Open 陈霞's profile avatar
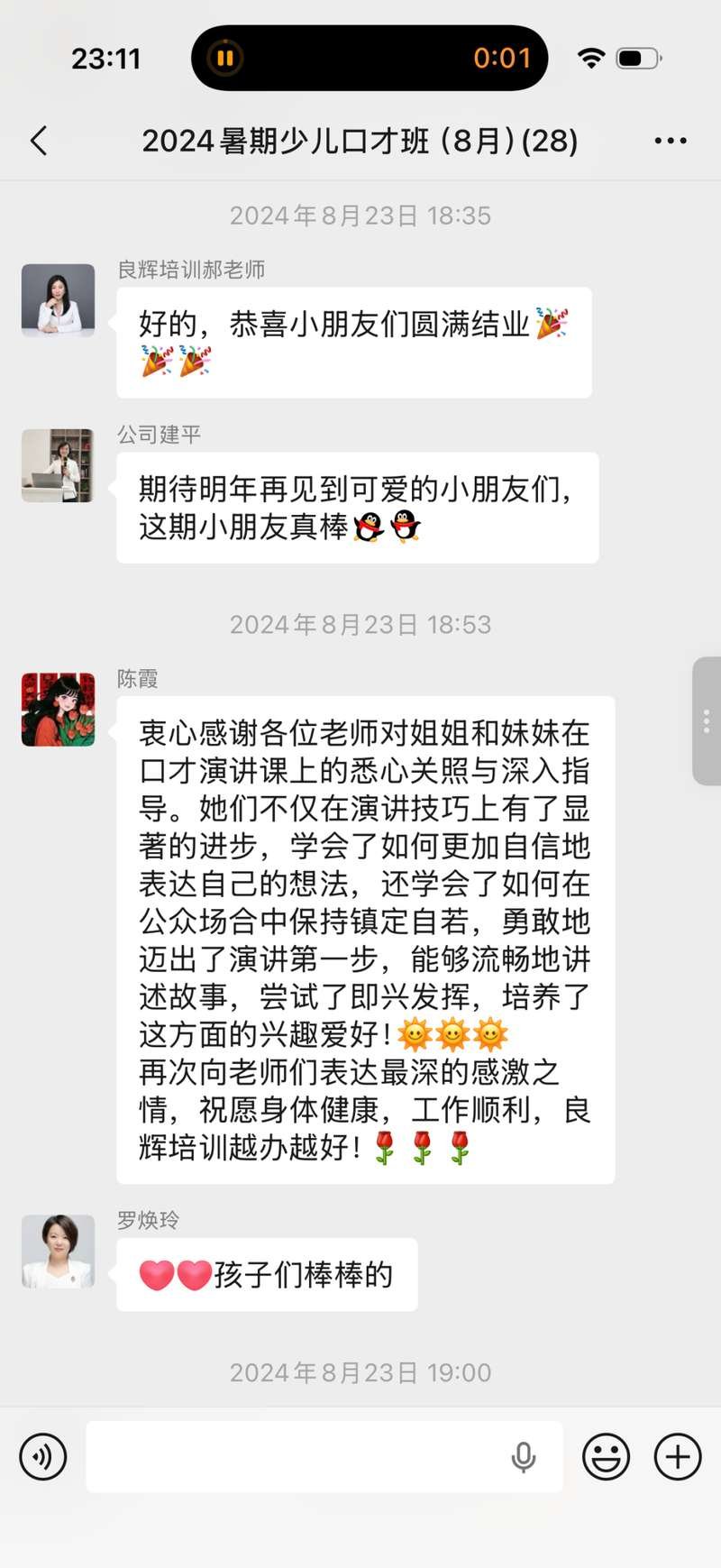Screen dimensions: 721x1568 (58, 710)
